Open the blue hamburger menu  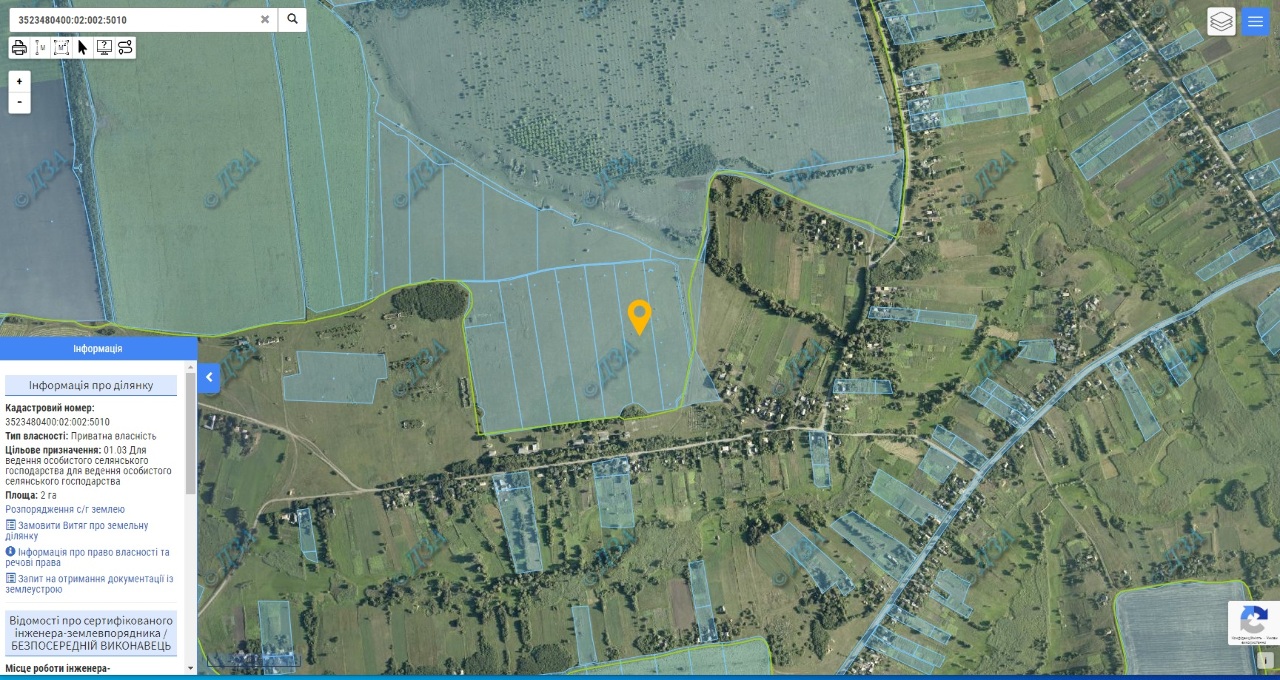1255,21
